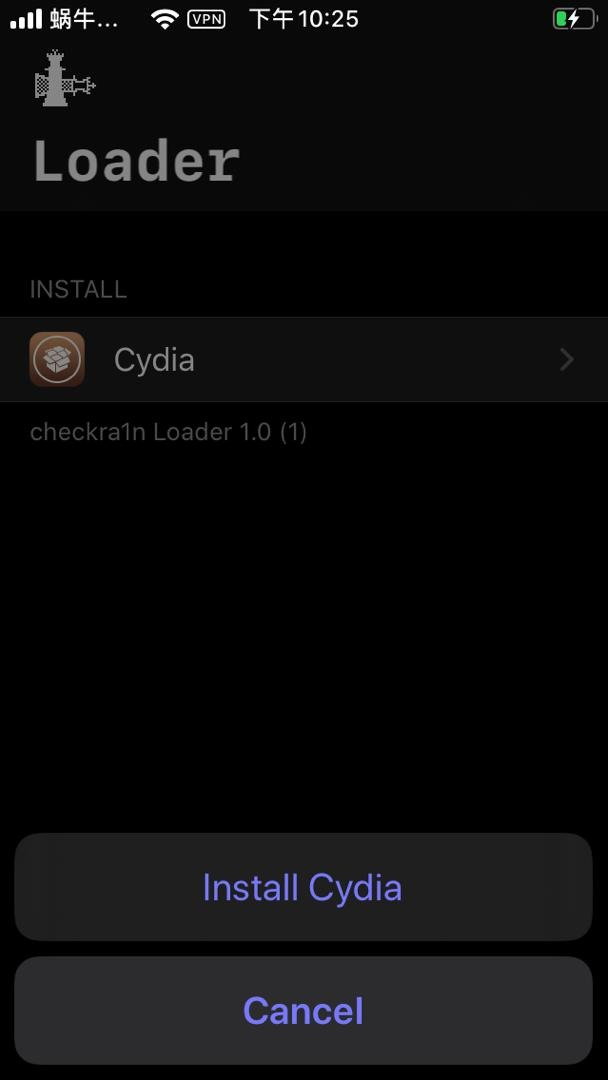The height and width of the screenshot is (1080, 608).
Task: Cancel the install action sheet
Action: [x=303, y=1010]
